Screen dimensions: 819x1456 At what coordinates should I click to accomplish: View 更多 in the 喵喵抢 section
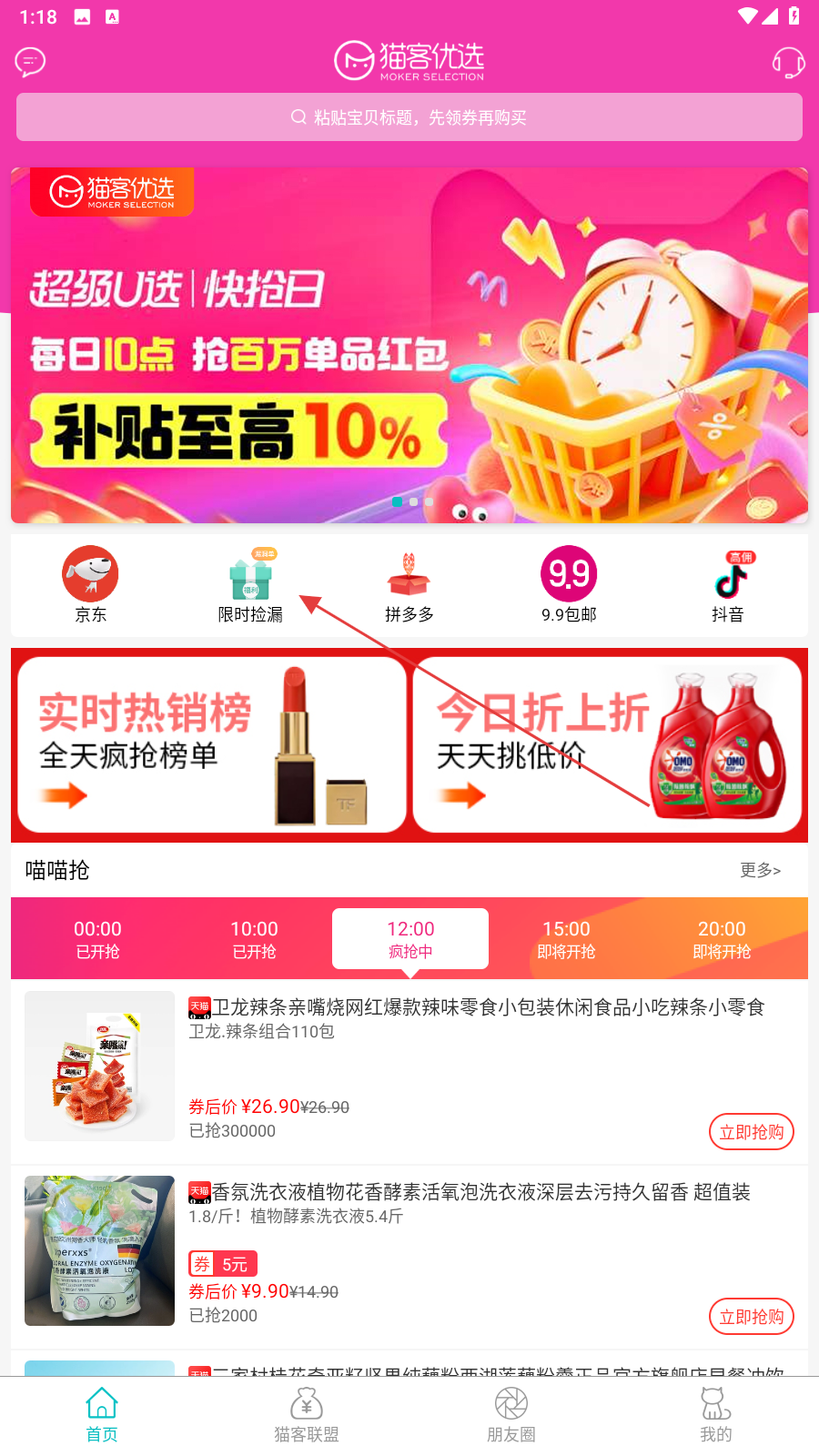click(760, 870)
